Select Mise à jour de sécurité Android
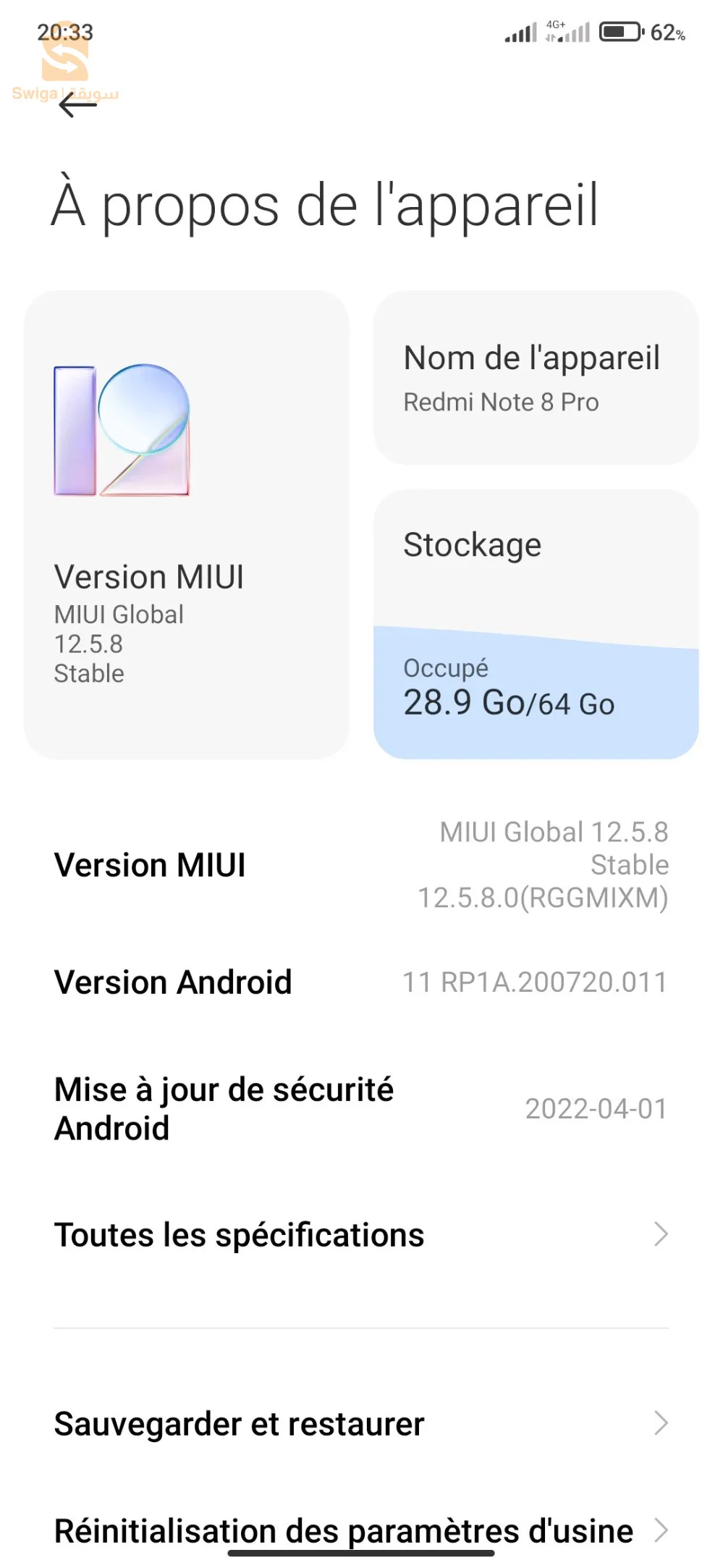The width and height of the screenshot is (723, 1568). point(361,1108)
